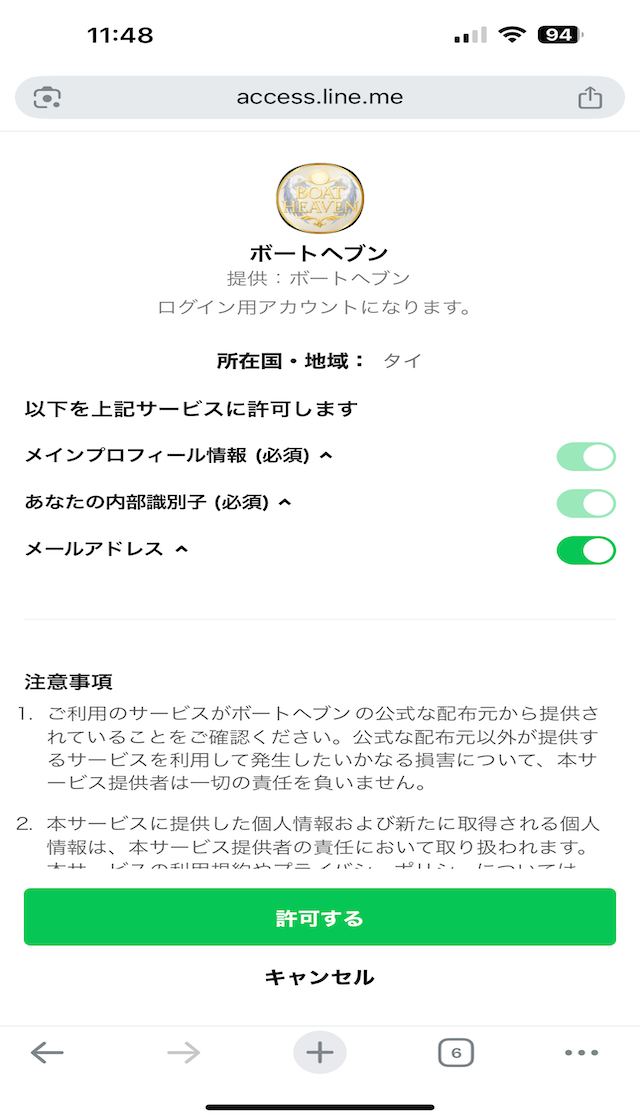Open the share sheet from address bar
640x1120 pixels.
coord(590,97)
